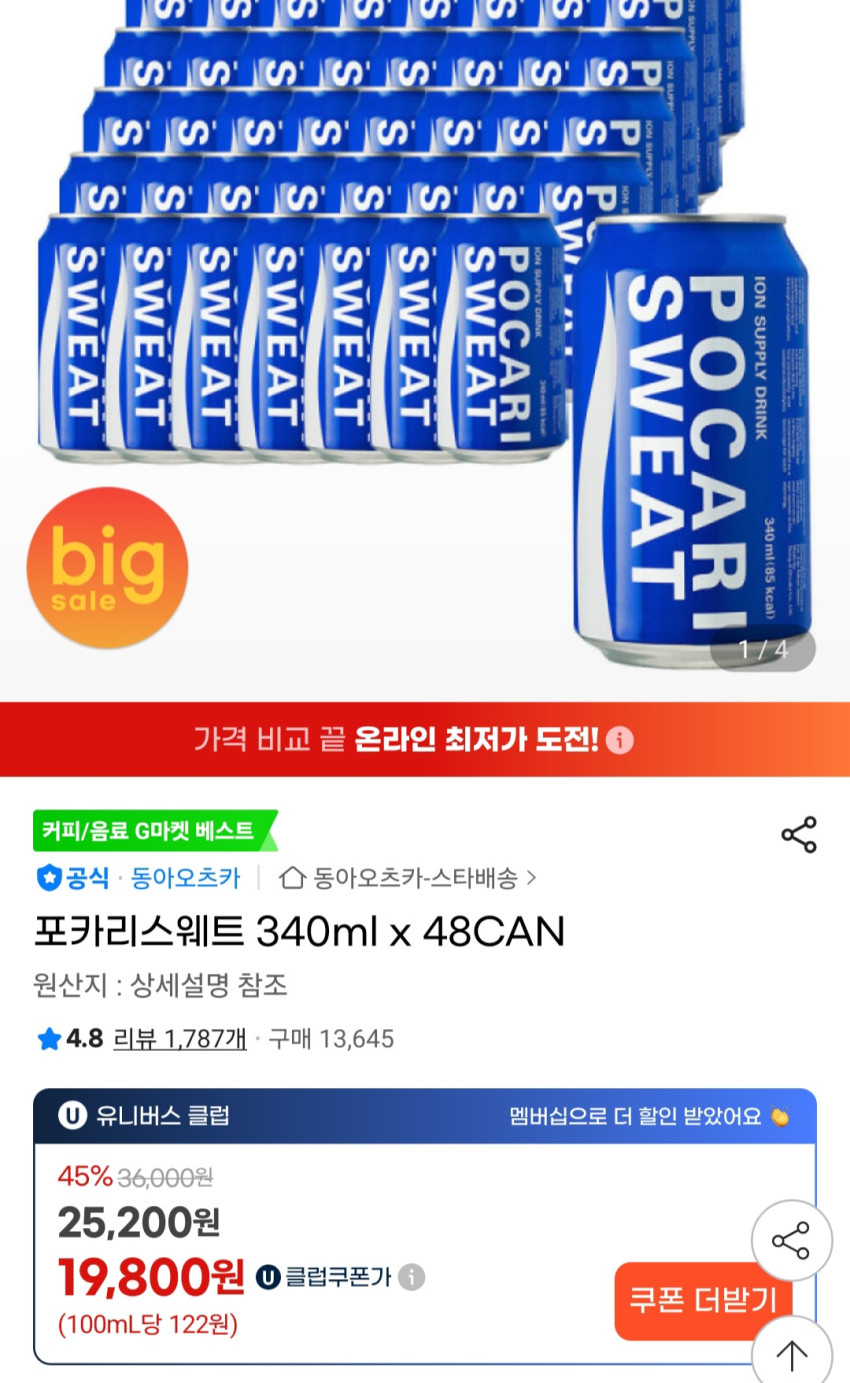850x1383 pixels.
Task: Open the info icon on 온라인 최저가 도전 banner
Action: pos(620,740)
